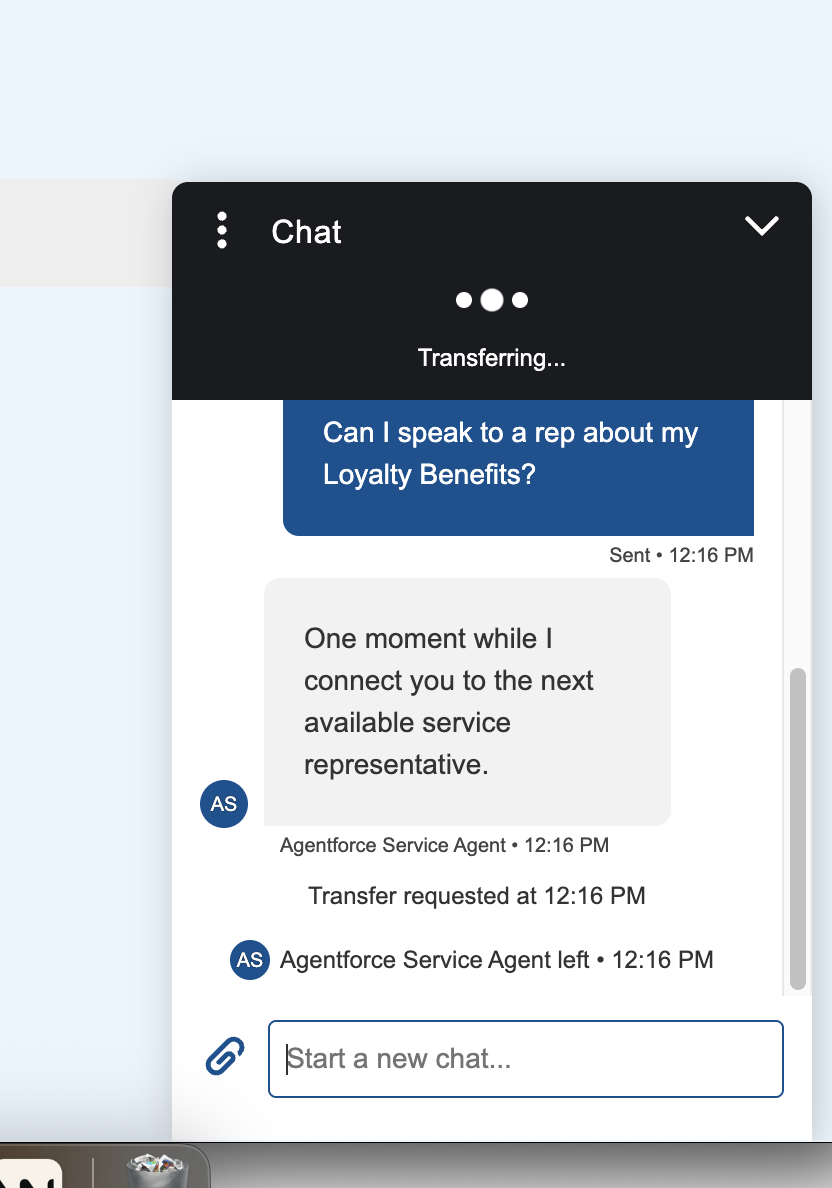Focus the 'Start a new chat...' field

[x=525, y=1059]
